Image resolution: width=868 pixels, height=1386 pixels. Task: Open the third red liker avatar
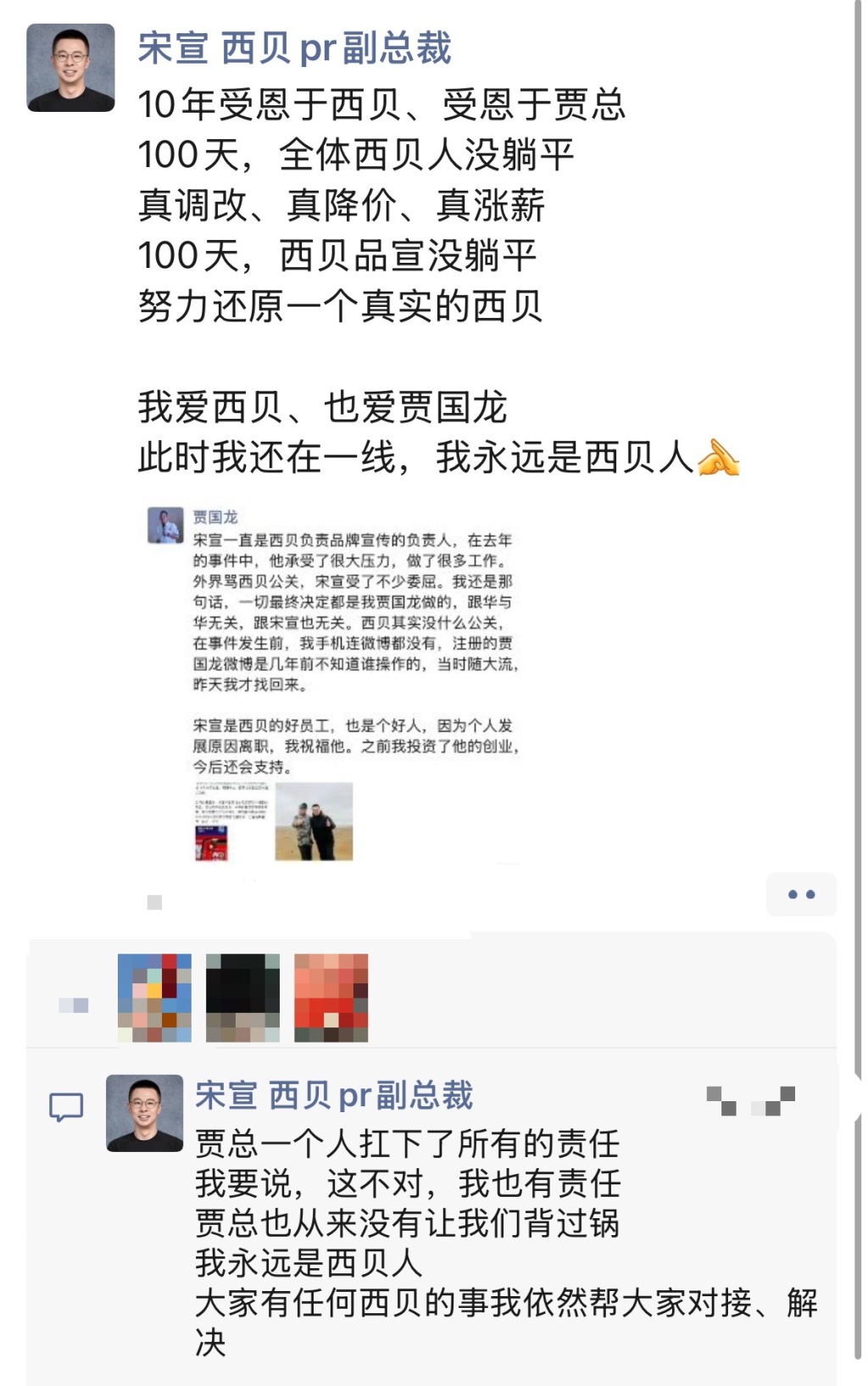pyautogui.click(x=331, y=998)
